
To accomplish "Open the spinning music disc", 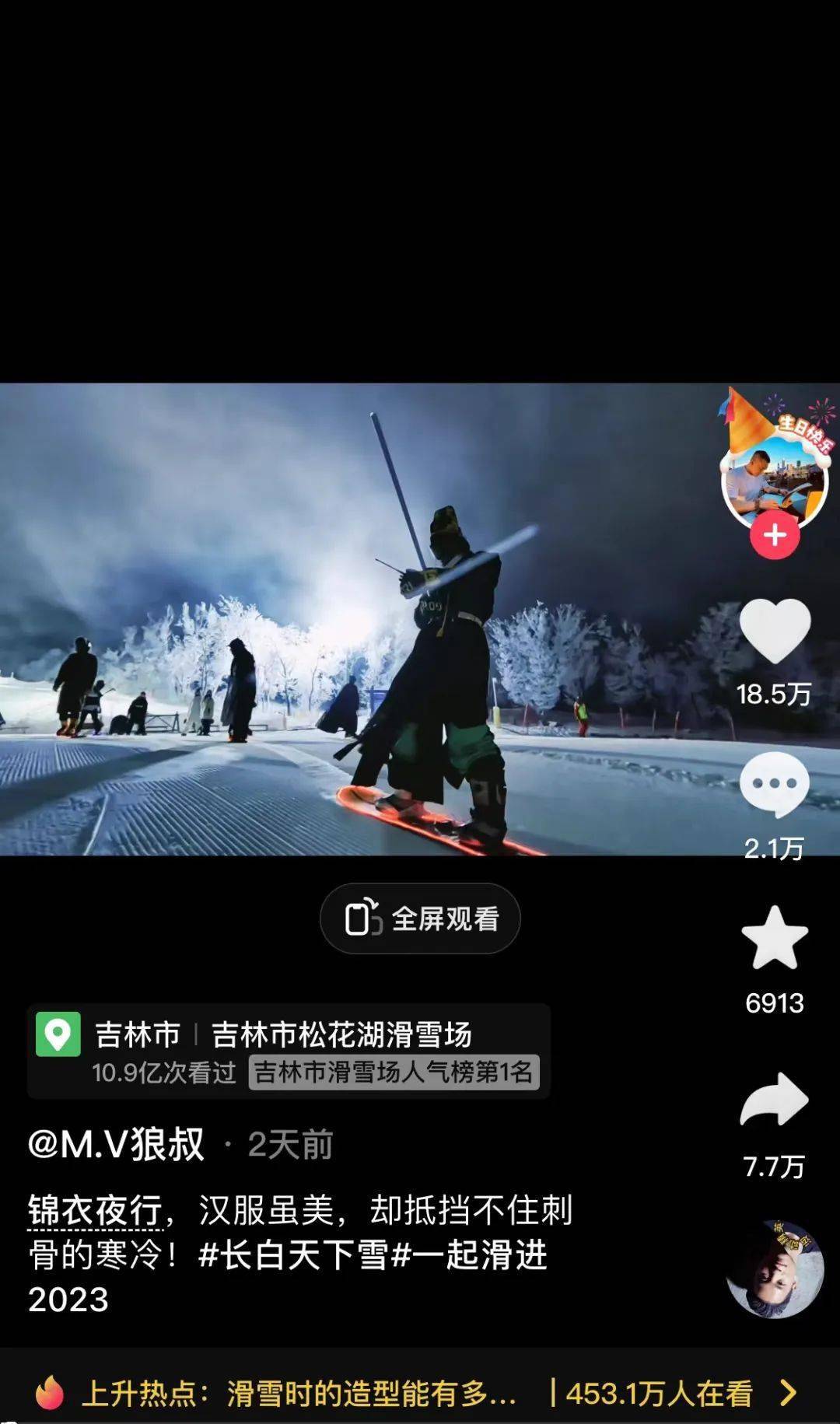I will (775, 1269).
